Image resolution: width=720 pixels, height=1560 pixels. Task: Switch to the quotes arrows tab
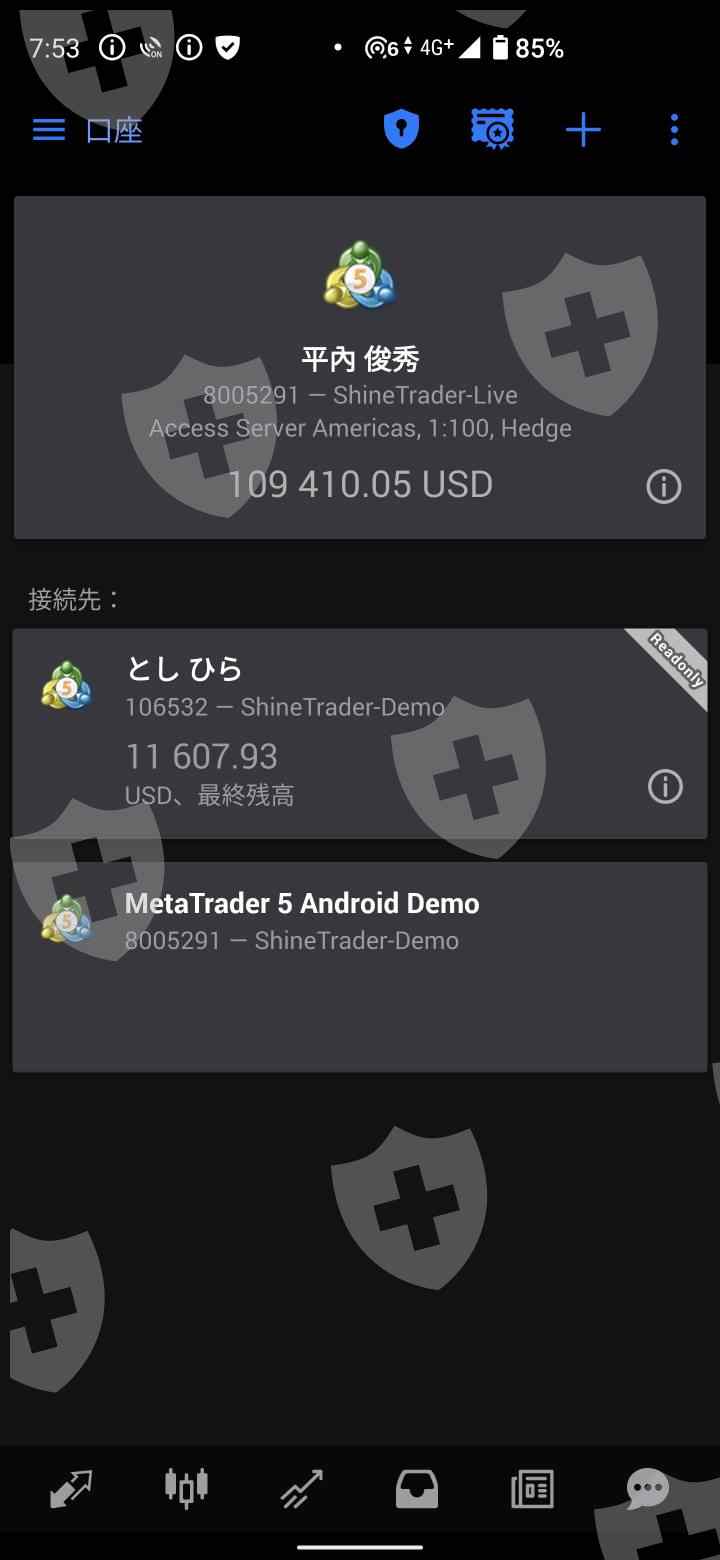click(x=71, y=1489)
